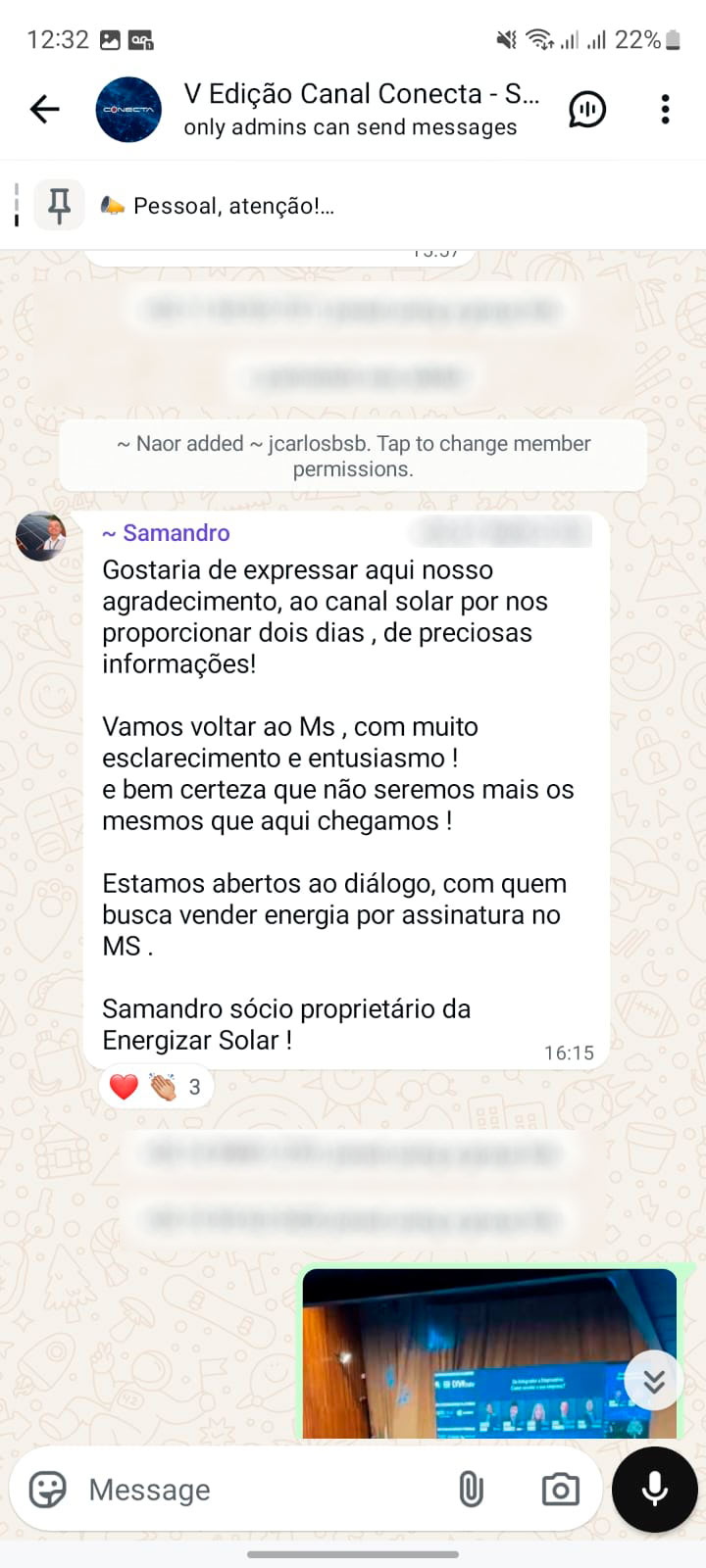This screenshot has height=1568, width=706.
Task: Start a group voice chat
Action: click(x=587, y=109)
